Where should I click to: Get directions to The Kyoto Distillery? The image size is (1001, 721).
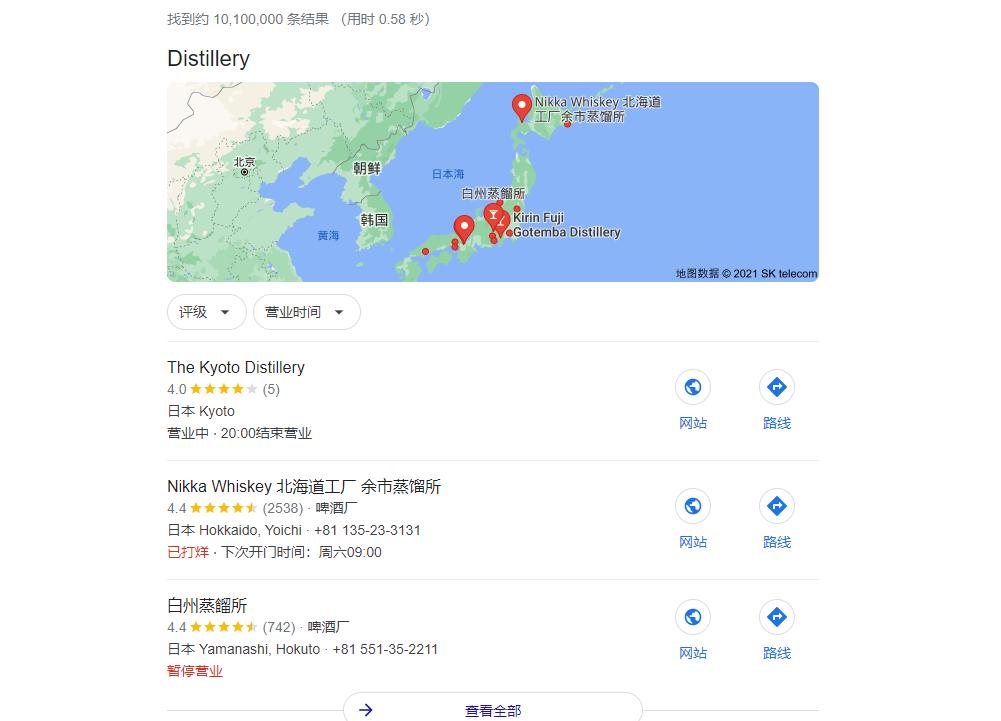point(777,398)
